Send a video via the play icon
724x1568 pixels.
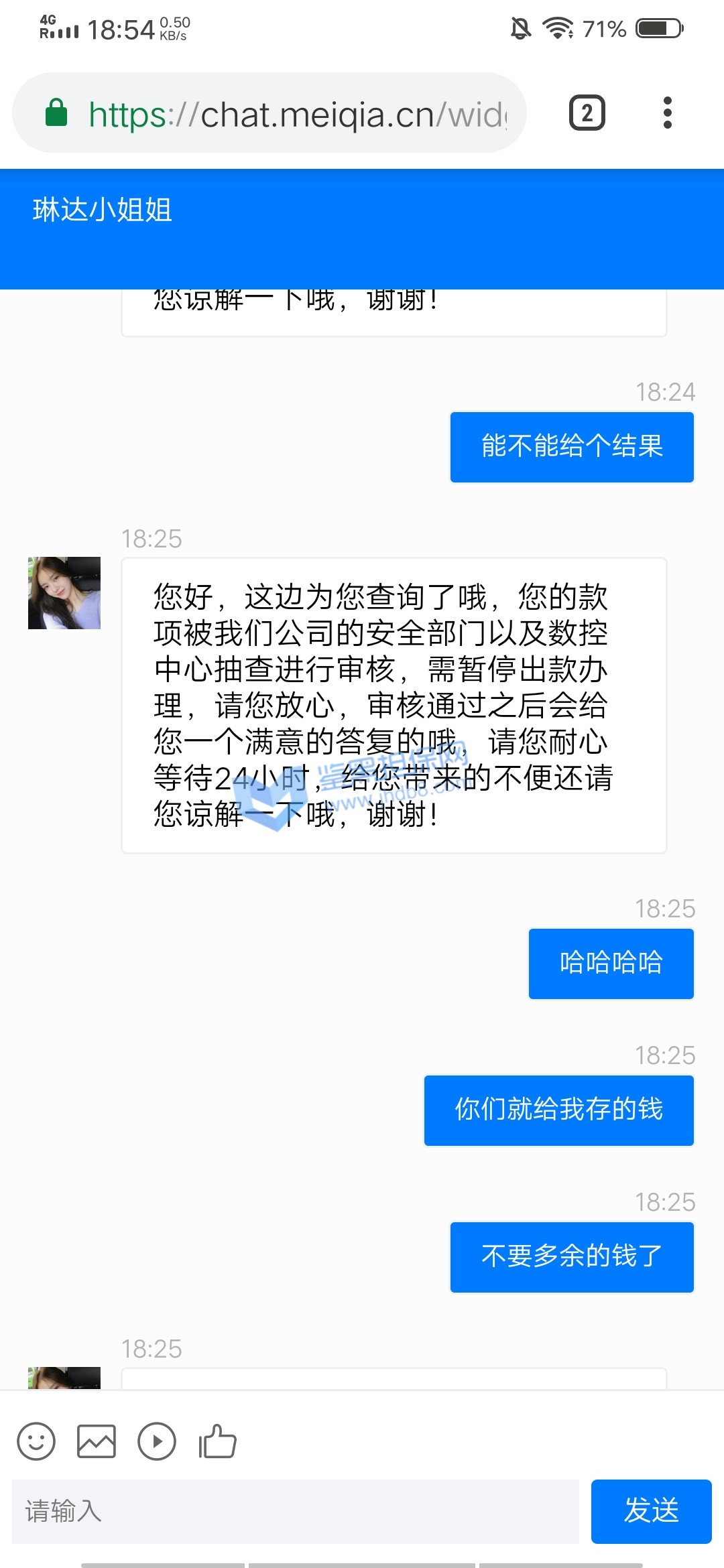pyautogui.click(x=157, y=1441)
